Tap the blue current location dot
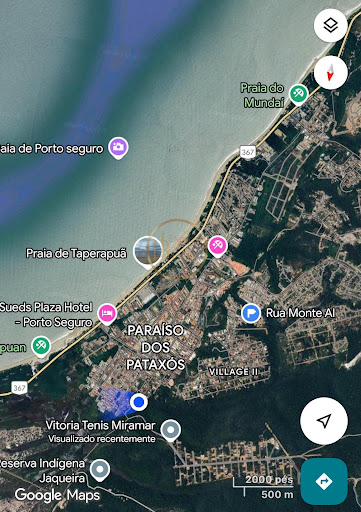Image resolution: width=361 pixels, height=512 pixels. pos(139,402)
